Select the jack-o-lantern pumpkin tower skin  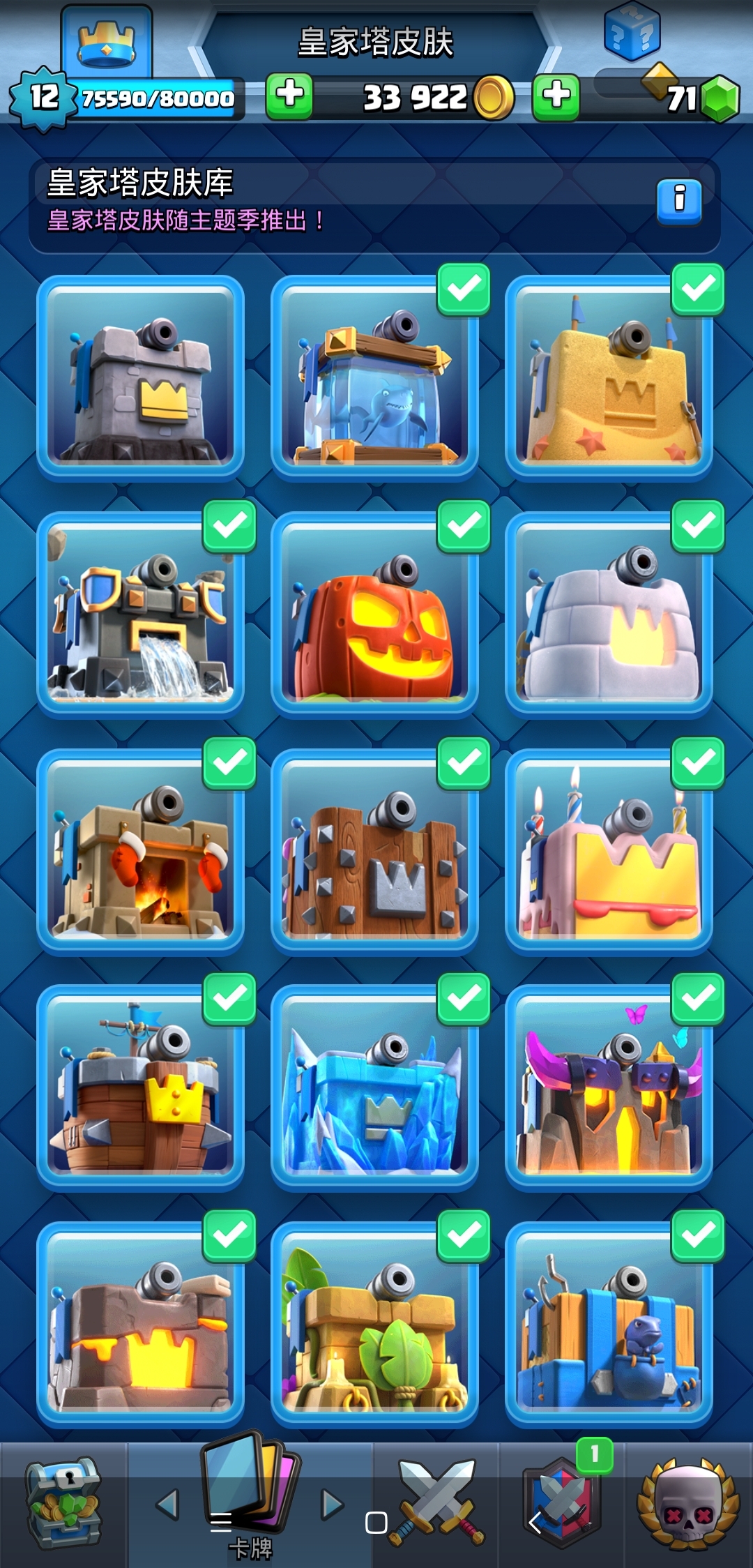pos(374,614)
